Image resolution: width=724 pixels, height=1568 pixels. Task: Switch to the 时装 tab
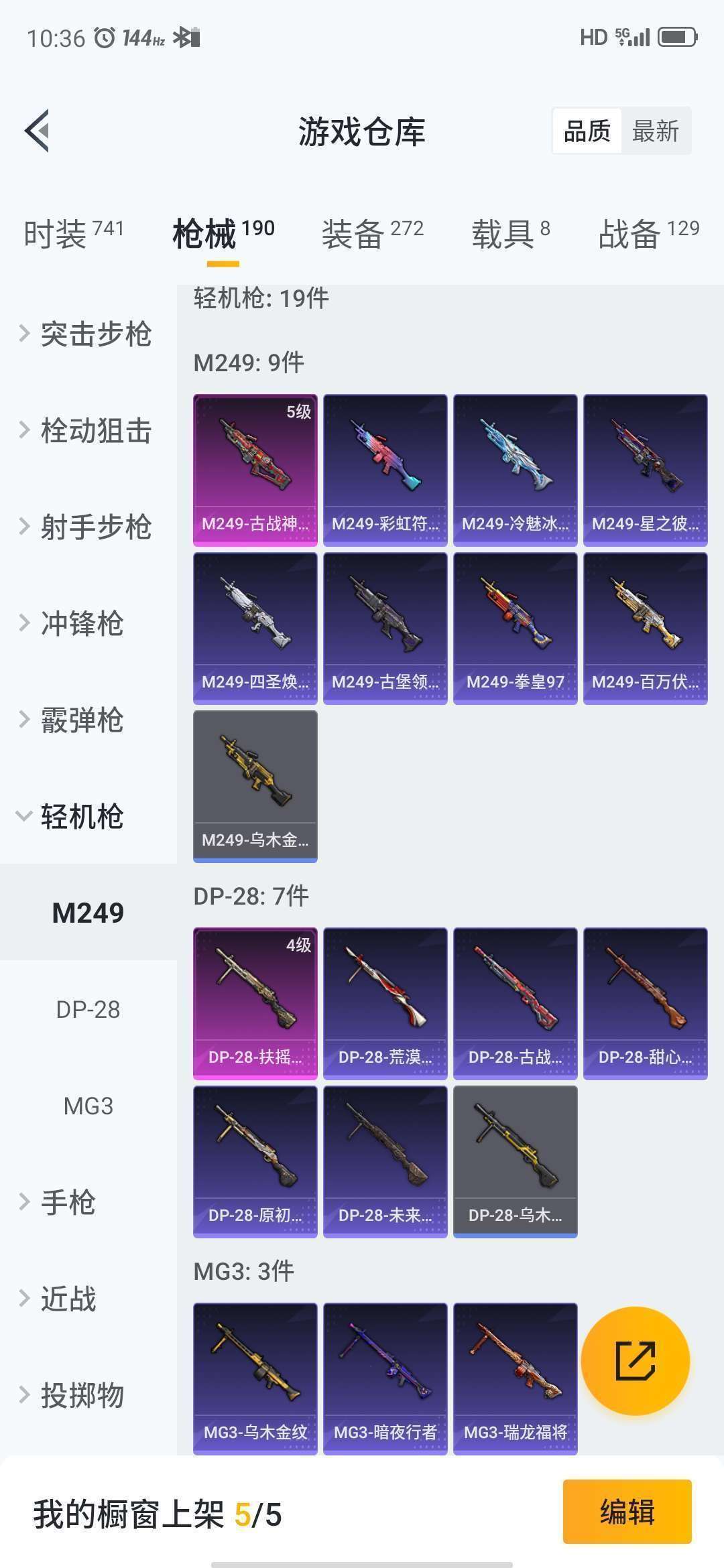(x=74, y=234)
